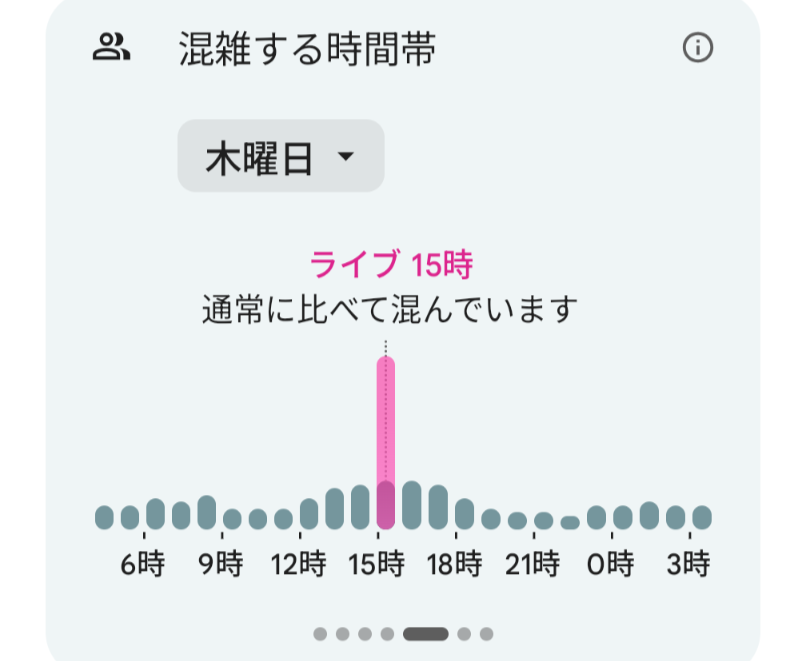Open the info icon for 混雑する時間帯
Viewport: 806px width, 661px height.
point(698,48)
